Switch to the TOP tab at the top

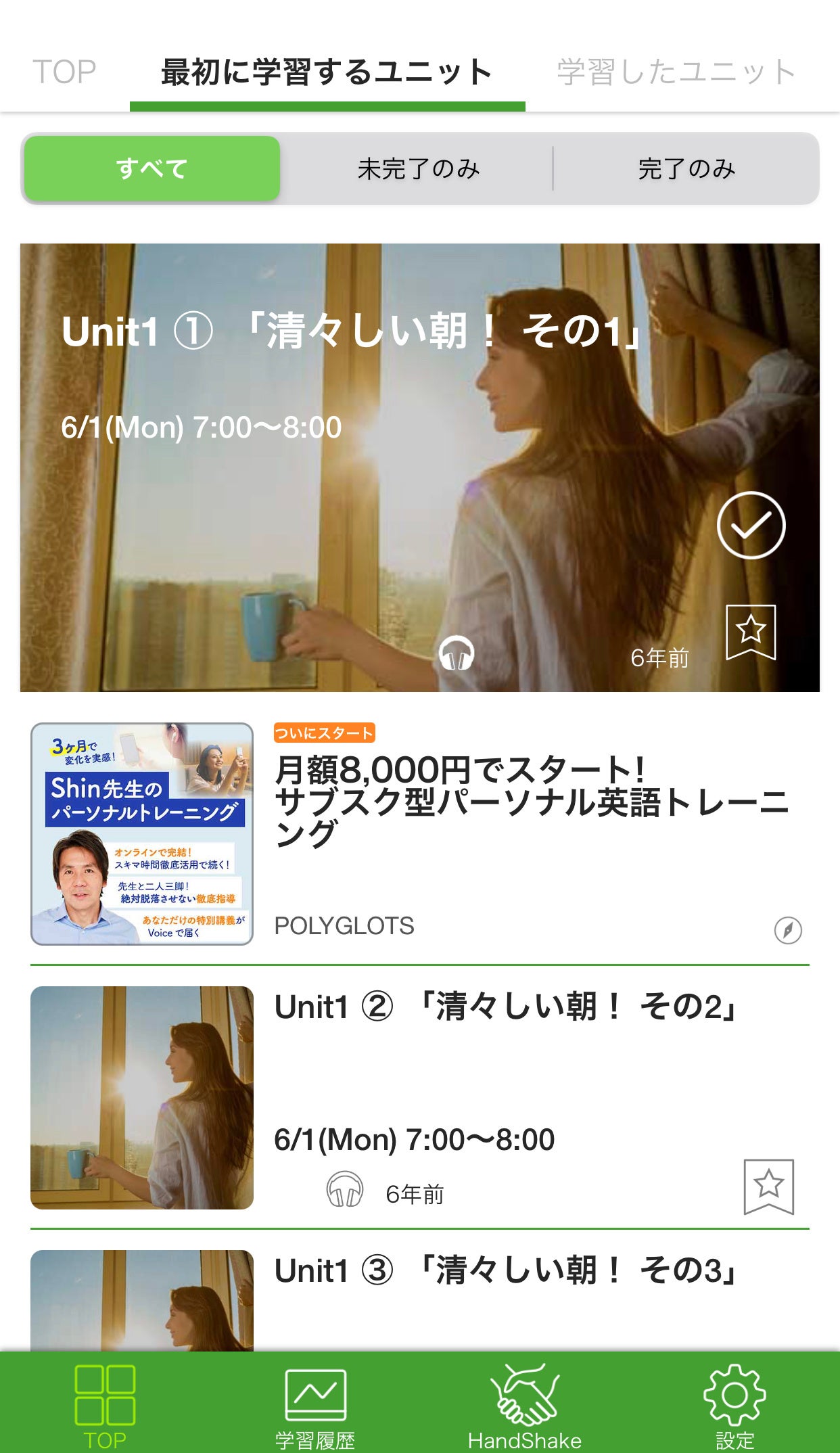point(64,72)
